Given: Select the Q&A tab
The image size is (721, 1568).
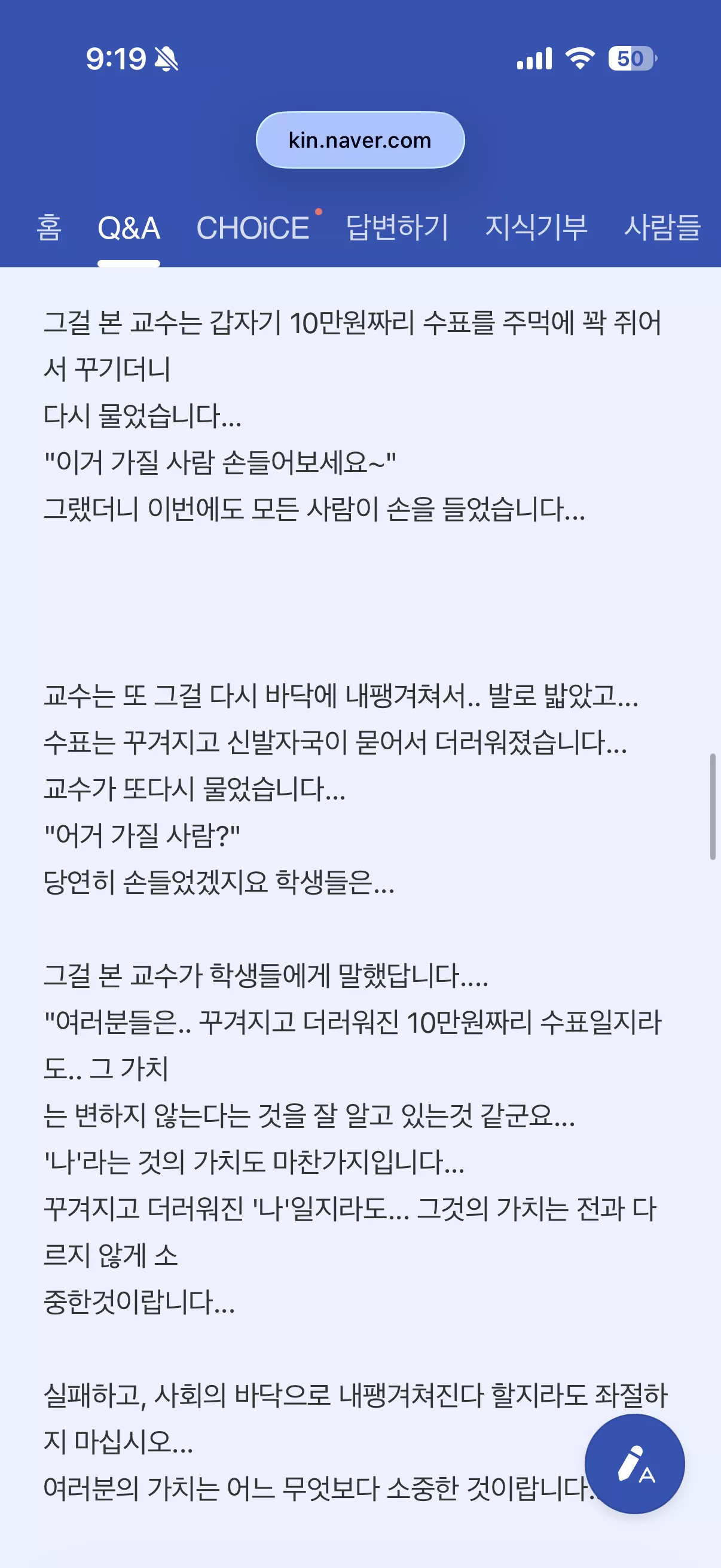Looking at the screenshot, I should (129, 228).
